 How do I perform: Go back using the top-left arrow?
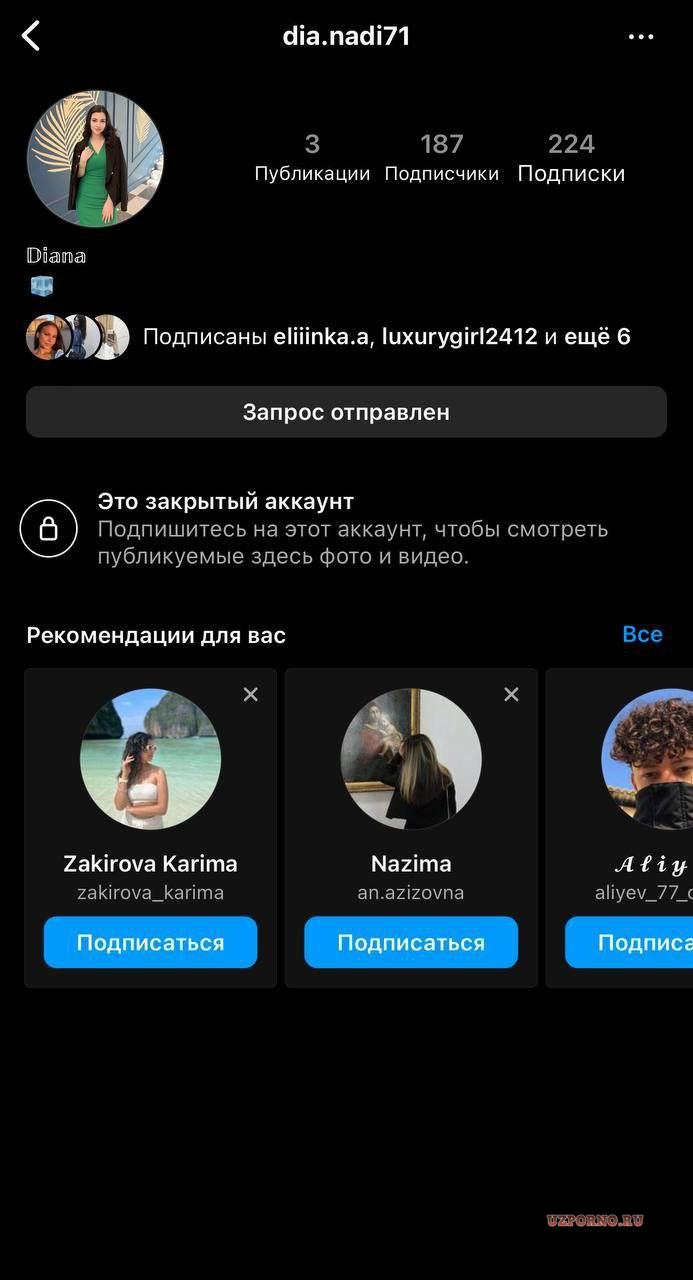tap(31, 37)
